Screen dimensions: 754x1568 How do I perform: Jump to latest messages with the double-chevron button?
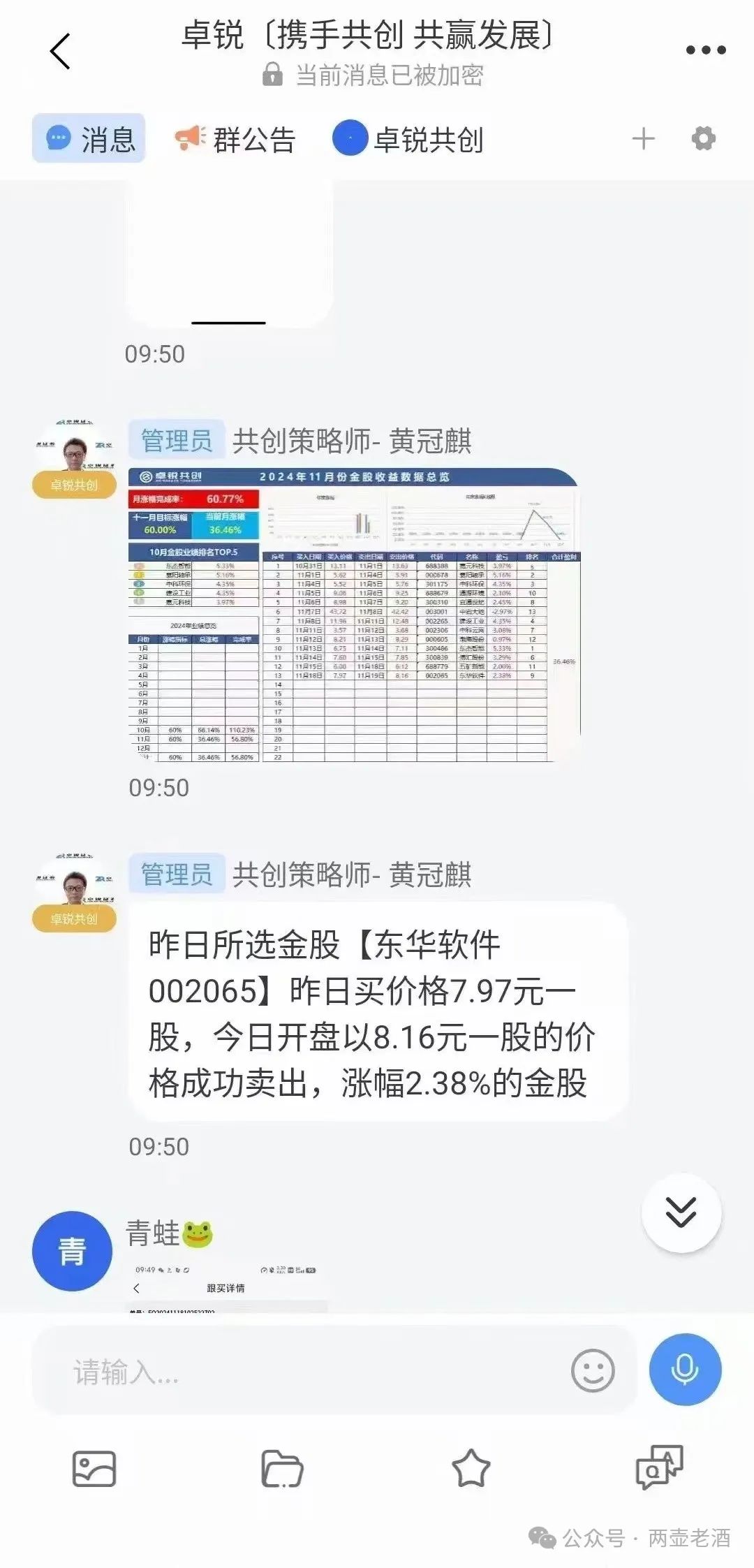[681, 1212]
